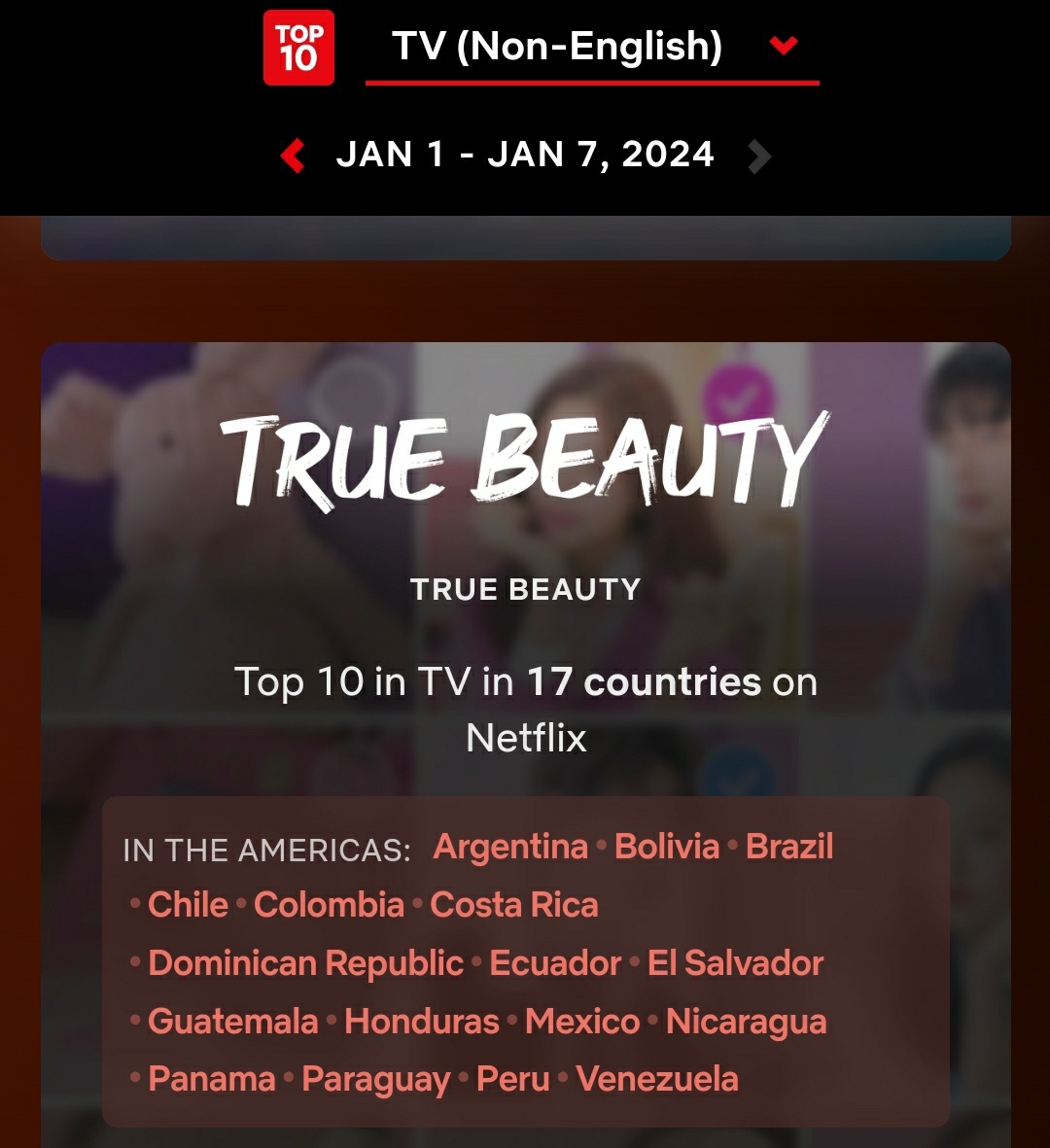Select Costa Rica in the Americas list

click(513, 905)
